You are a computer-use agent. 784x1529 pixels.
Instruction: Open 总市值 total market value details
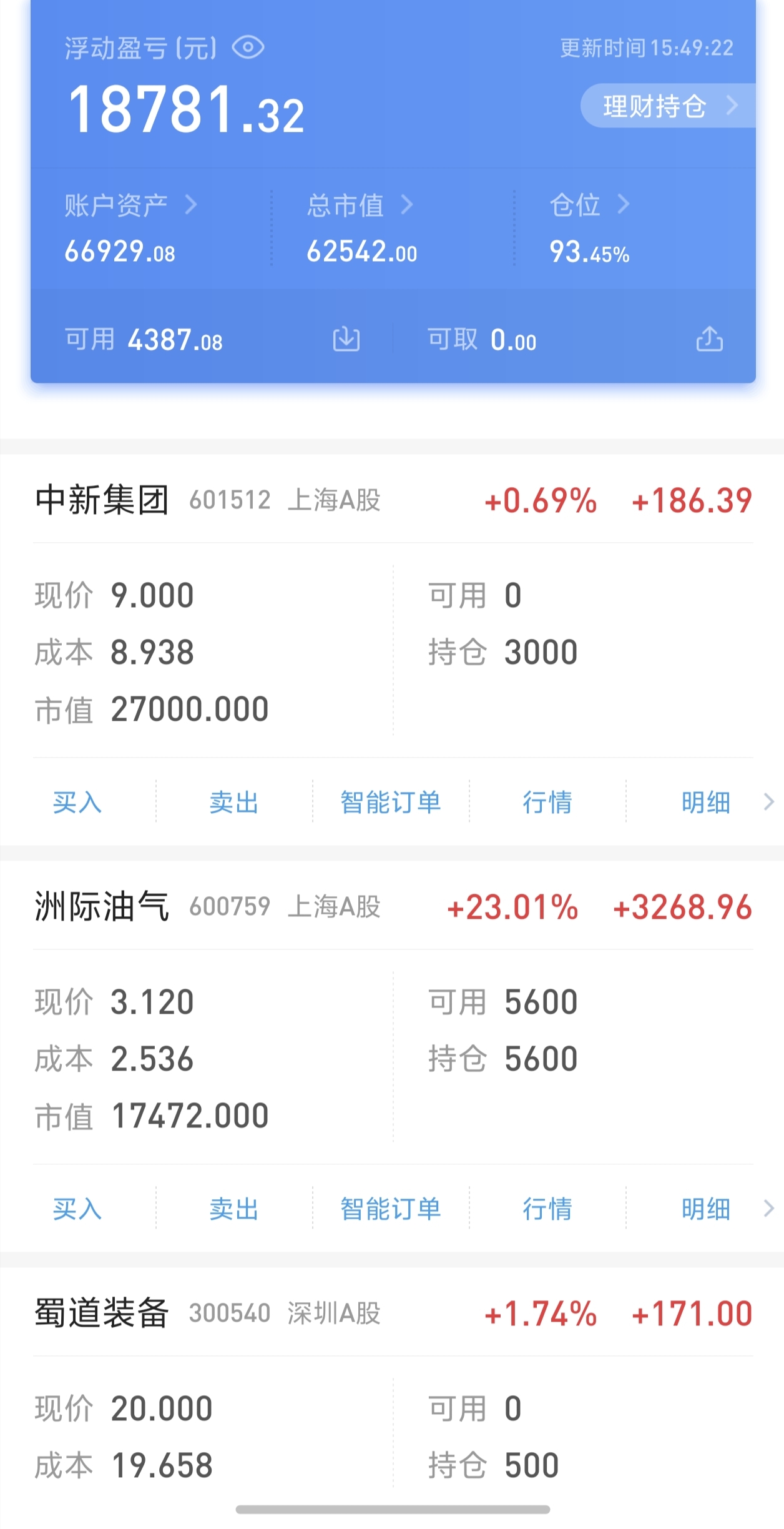tap(360, 205)
